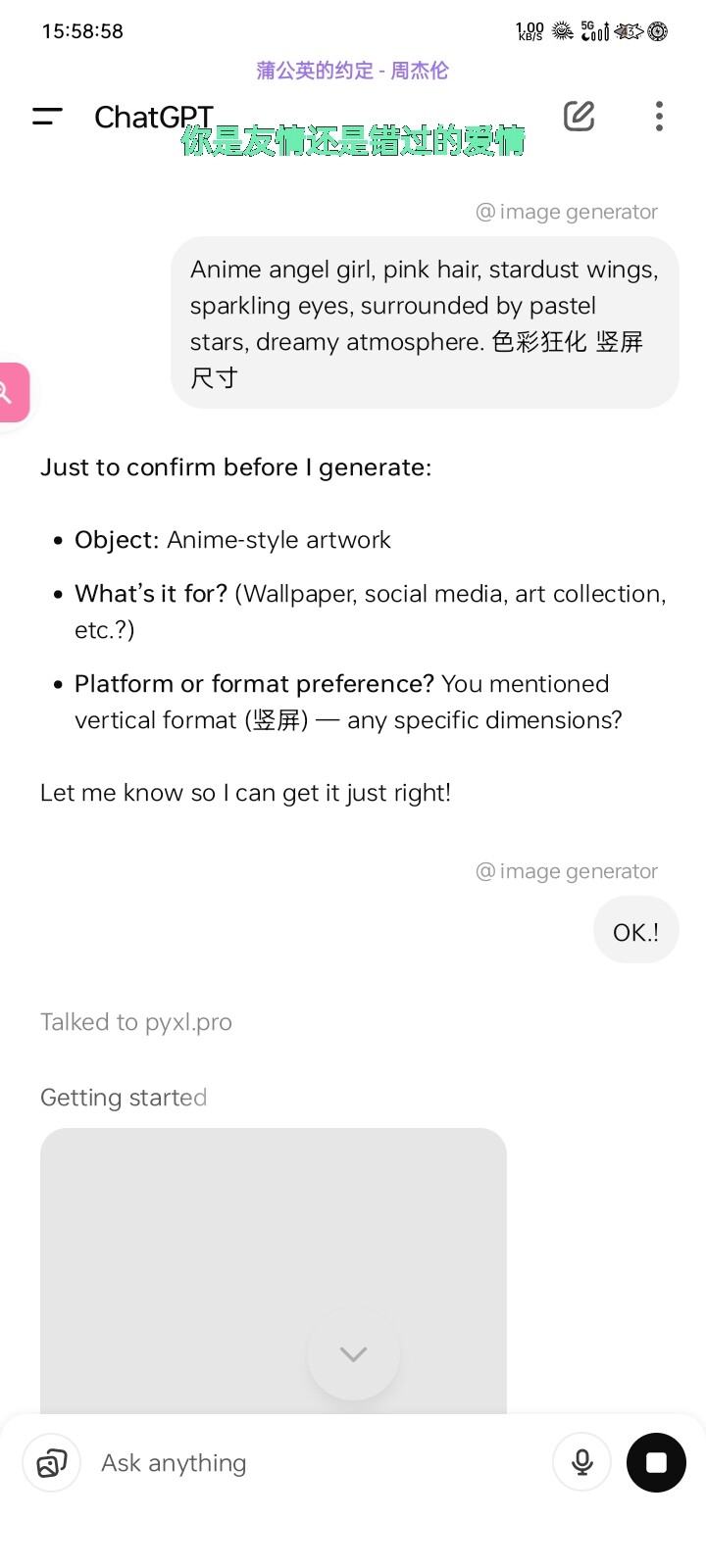The image size is (706, 1568).
Task: Open the loading image placeholder
Action: pyautogui.click(x=274, y=1271)
